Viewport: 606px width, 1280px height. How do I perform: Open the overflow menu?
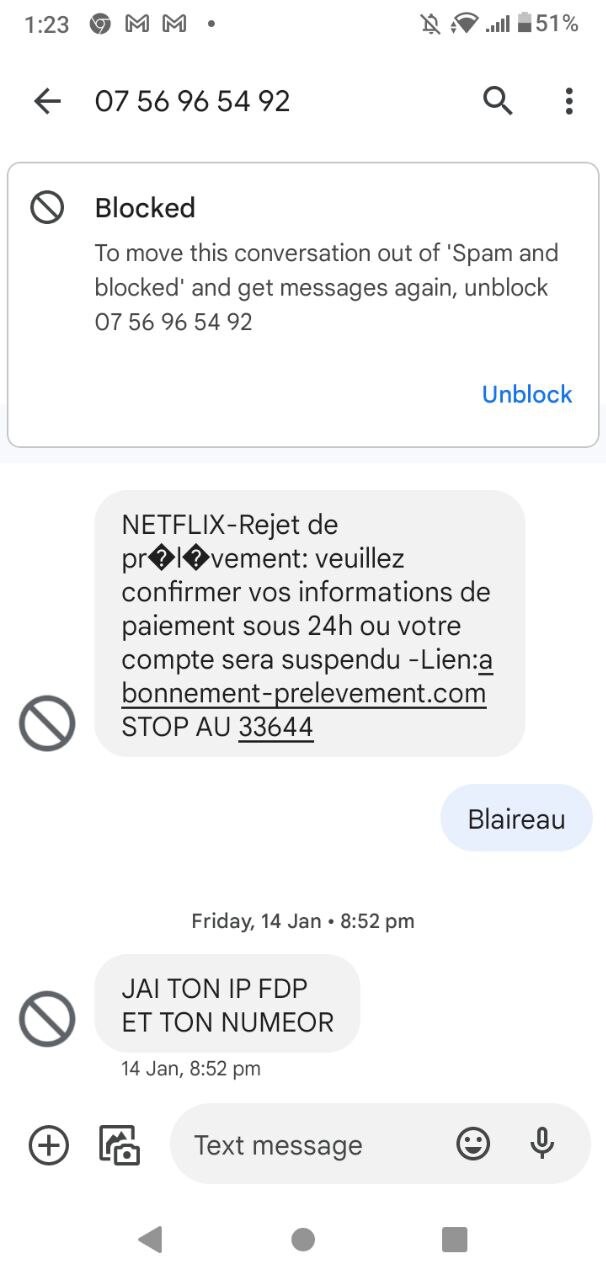coord(569,101)
